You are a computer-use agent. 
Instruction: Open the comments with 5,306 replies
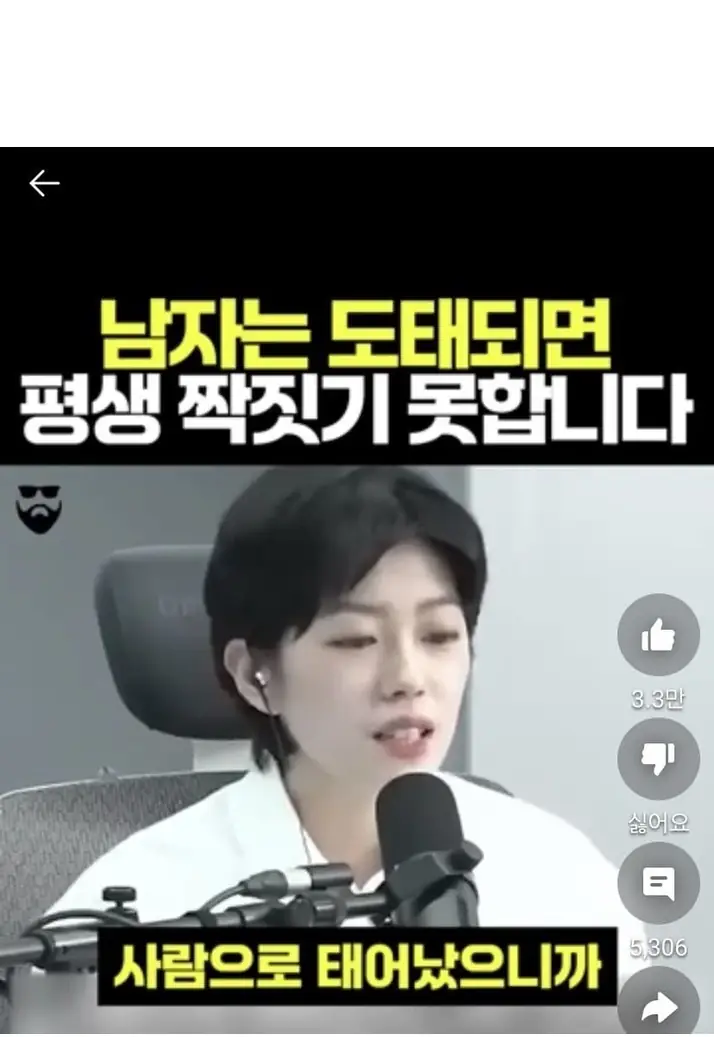[x=658, y=883]
